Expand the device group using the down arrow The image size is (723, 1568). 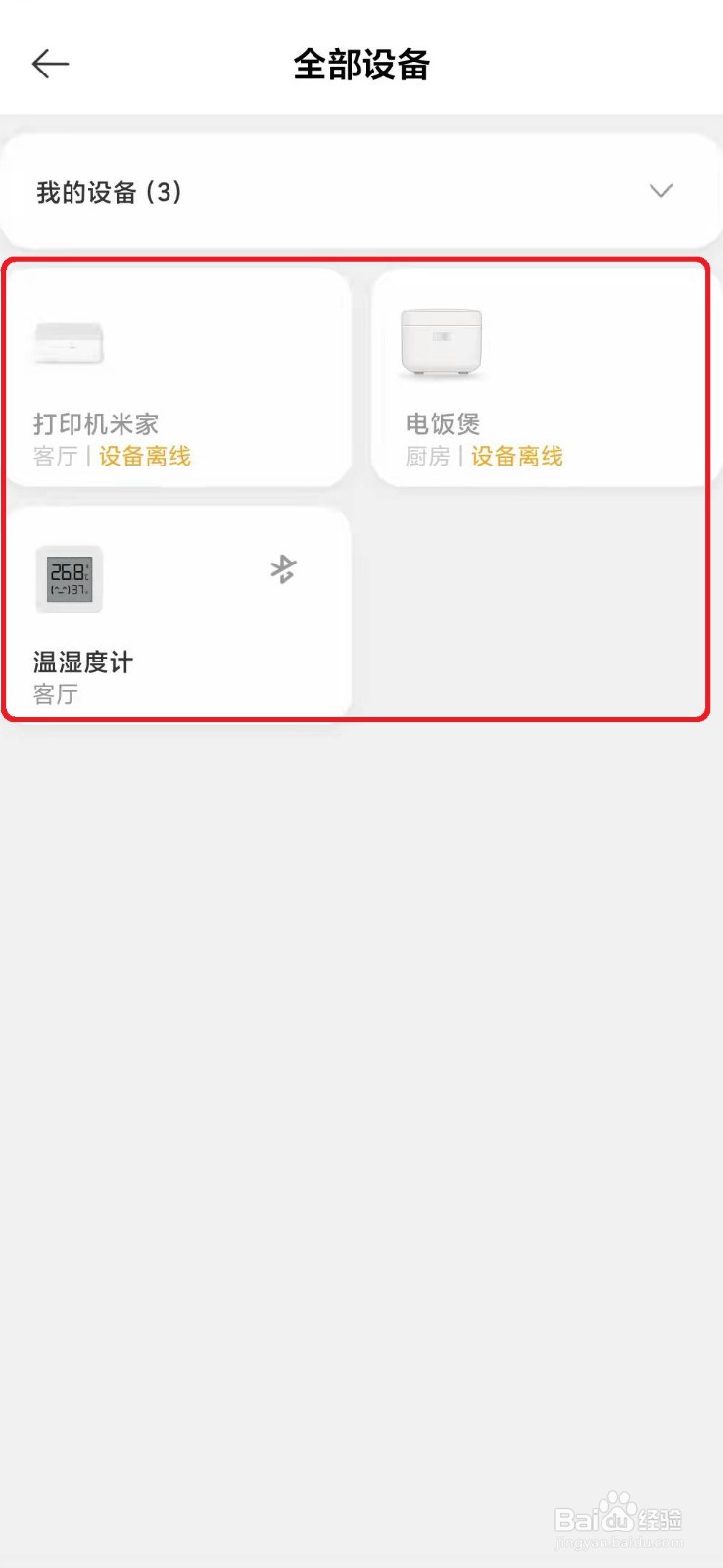coord(661,192)
